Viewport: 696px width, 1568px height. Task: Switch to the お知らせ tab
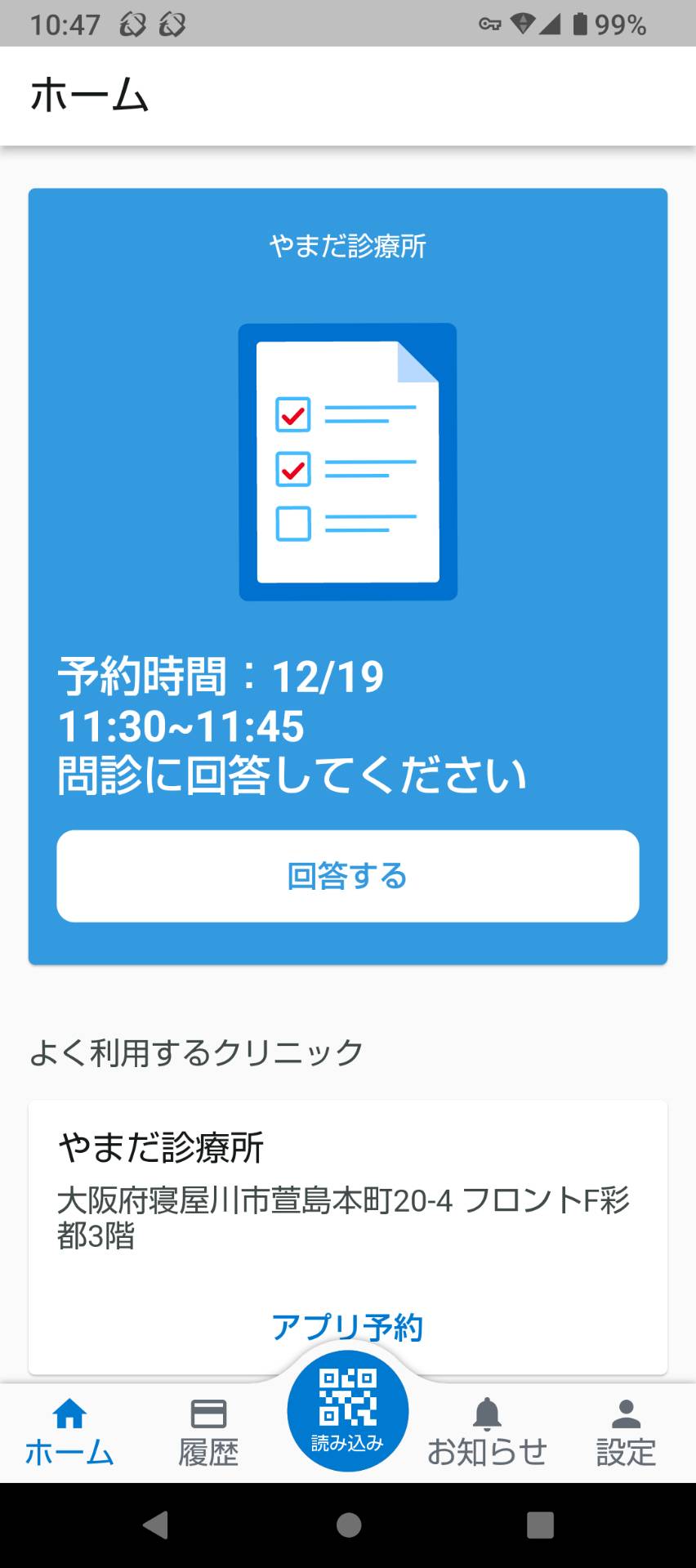(x=487, y=1433)
